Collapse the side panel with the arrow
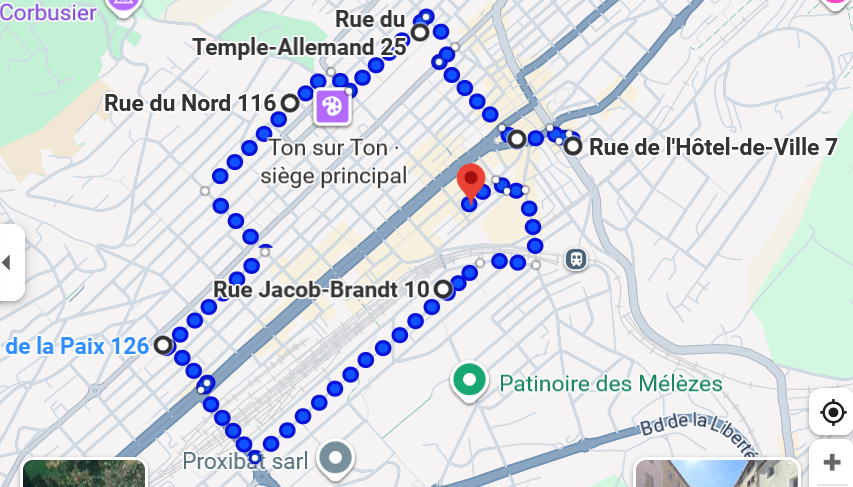The height and width of the screenshot is (487, 853). coord(8,263)
